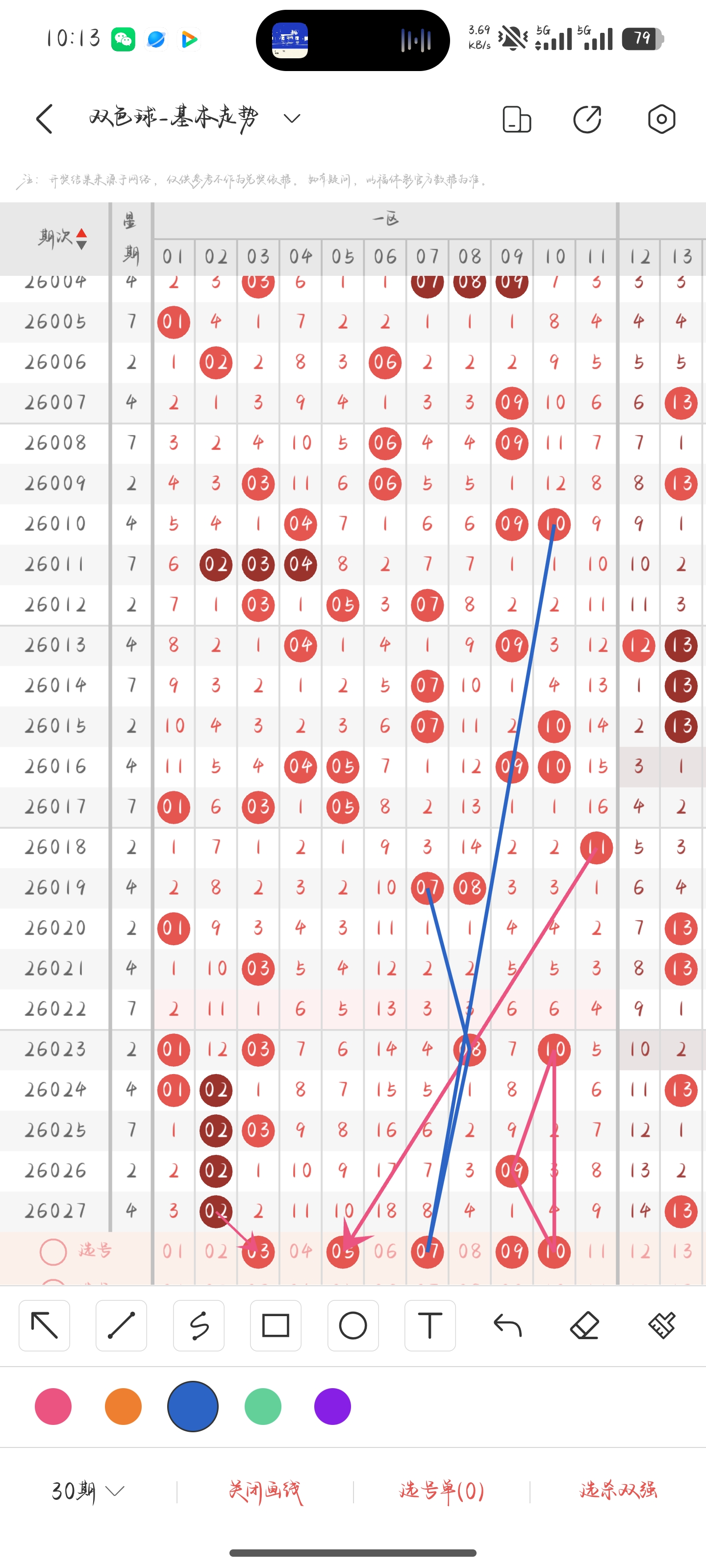The width and height of the screenshot is (706, 1568).
Task: Choose the straight line drawing tool
Action: (x=121, y=1325)
